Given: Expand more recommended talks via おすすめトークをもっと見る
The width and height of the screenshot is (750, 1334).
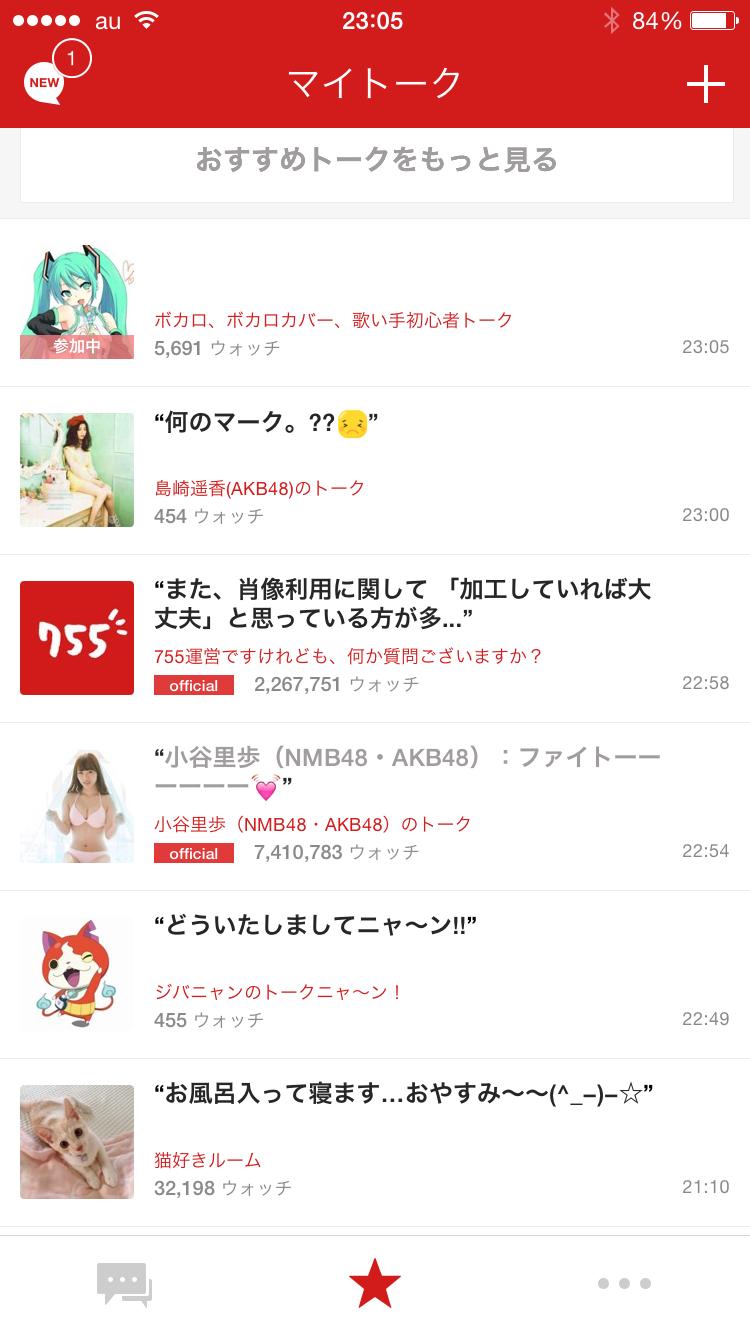Looking at the screenshot, I should (x=375, y=160).
